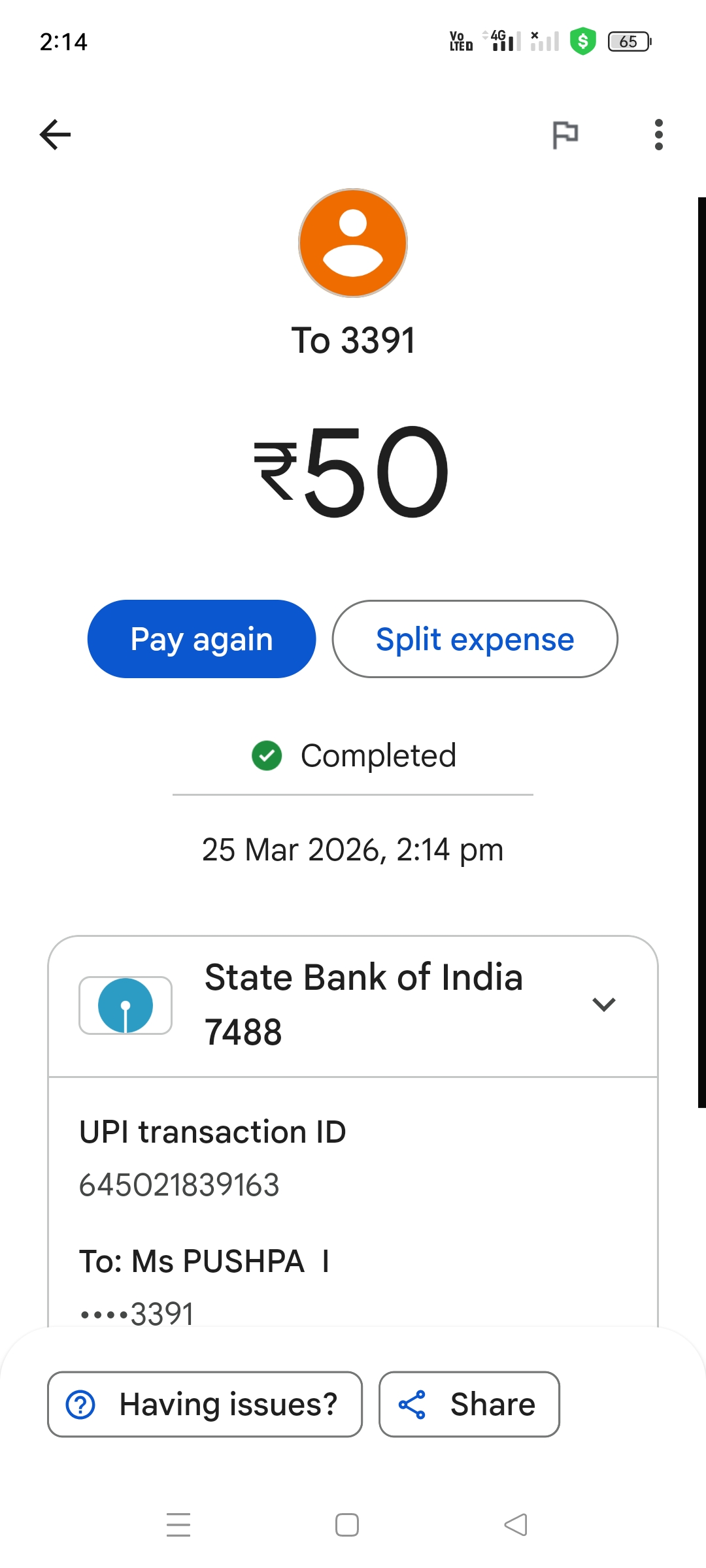706x1568 pixels.
Task: Go to the system home screen
Action: 347,1525
